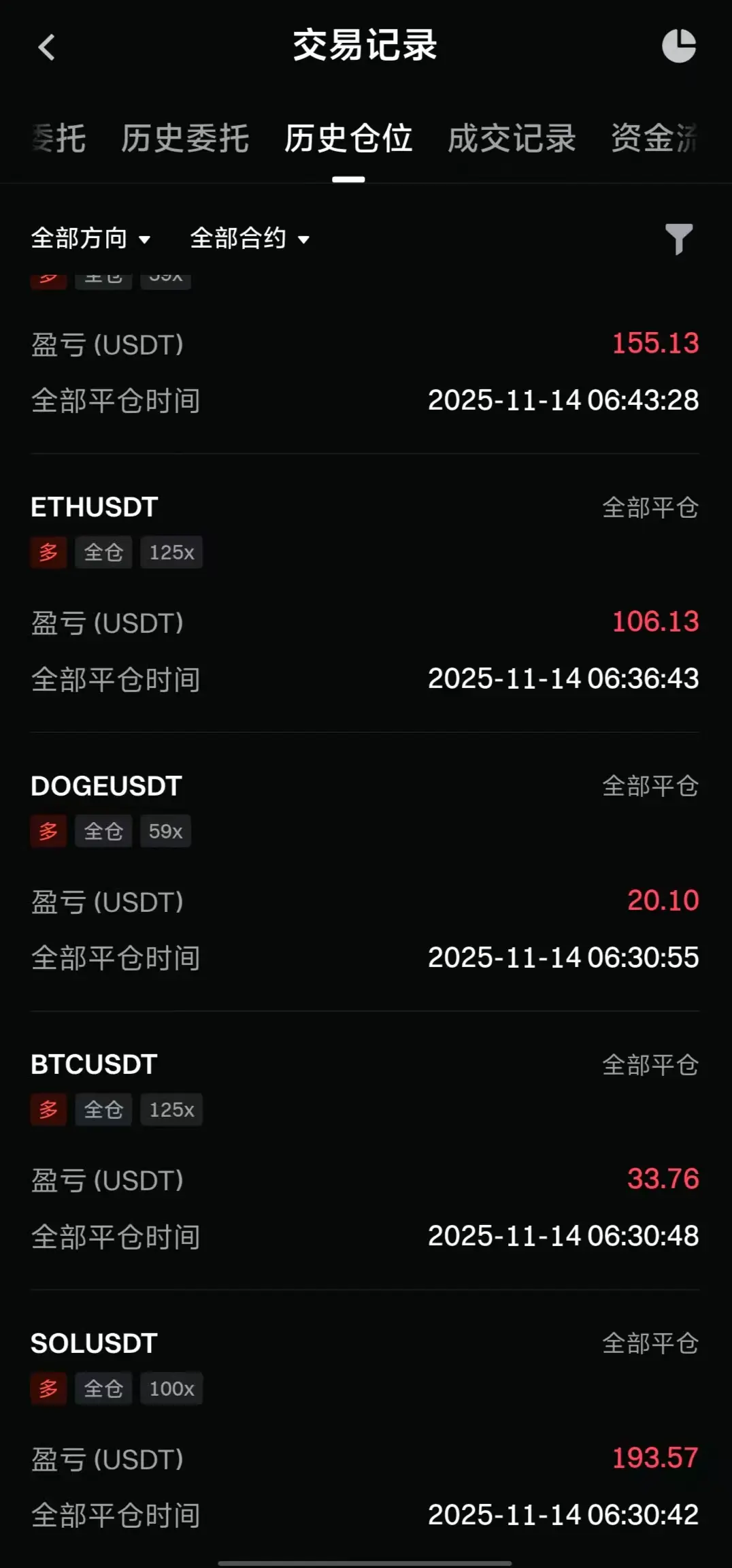732x1568 pixels.
Task: Expand the 全部方向 dropdown
Action: tap(90, 239)
